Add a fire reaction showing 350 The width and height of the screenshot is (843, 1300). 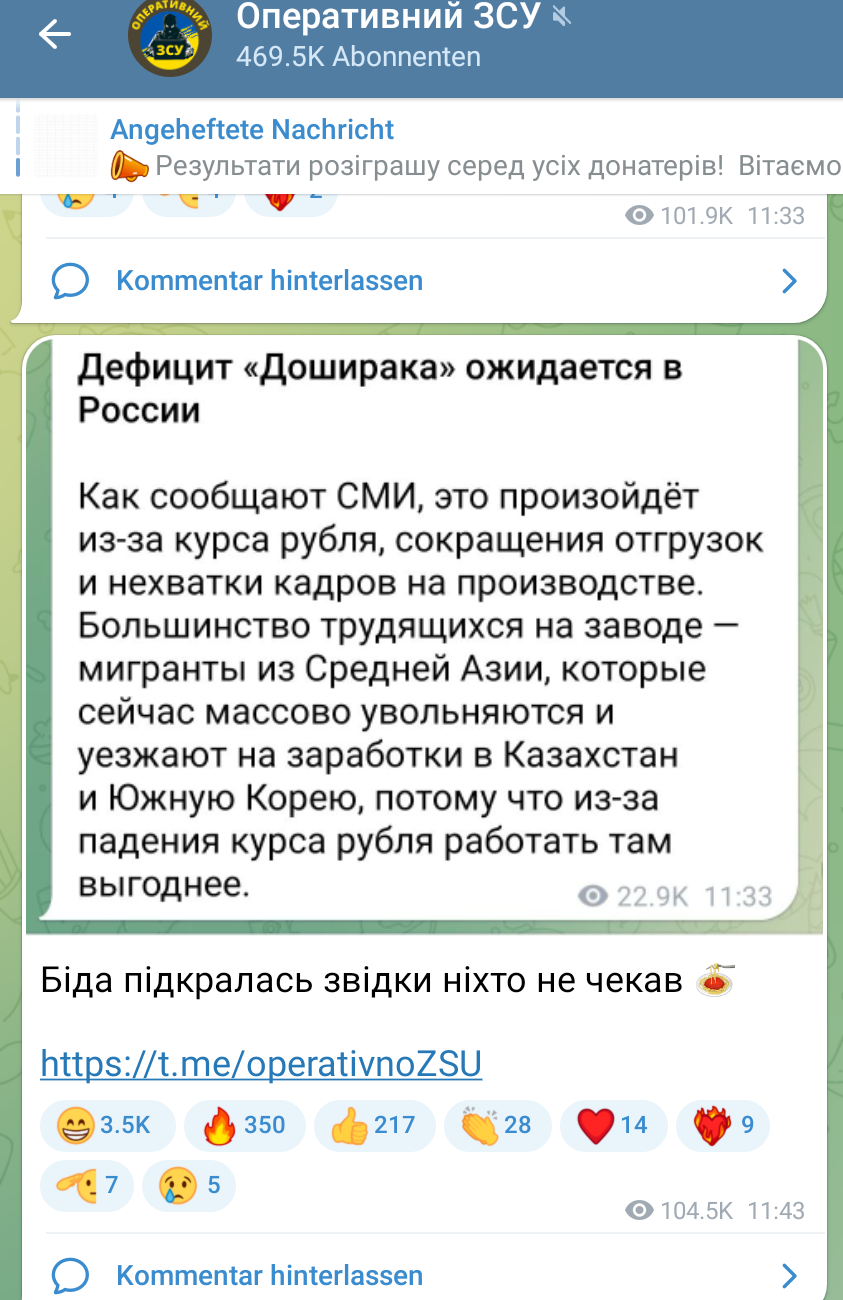click(x=244, y=1125)
